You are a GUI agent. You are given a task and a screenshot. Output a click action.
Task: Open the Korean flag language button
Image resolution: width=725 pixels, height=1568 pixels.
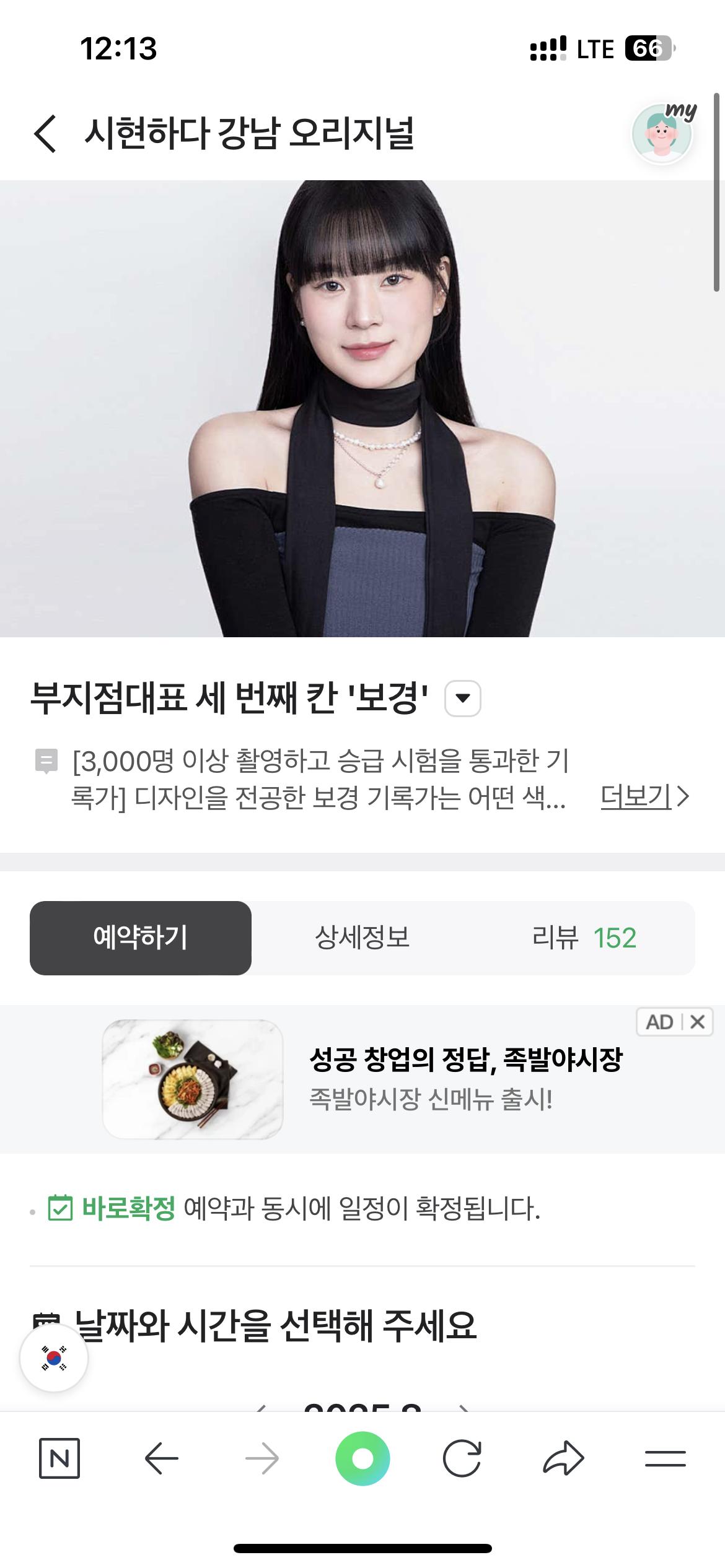pyautogui.click(x=54, y=1357)
